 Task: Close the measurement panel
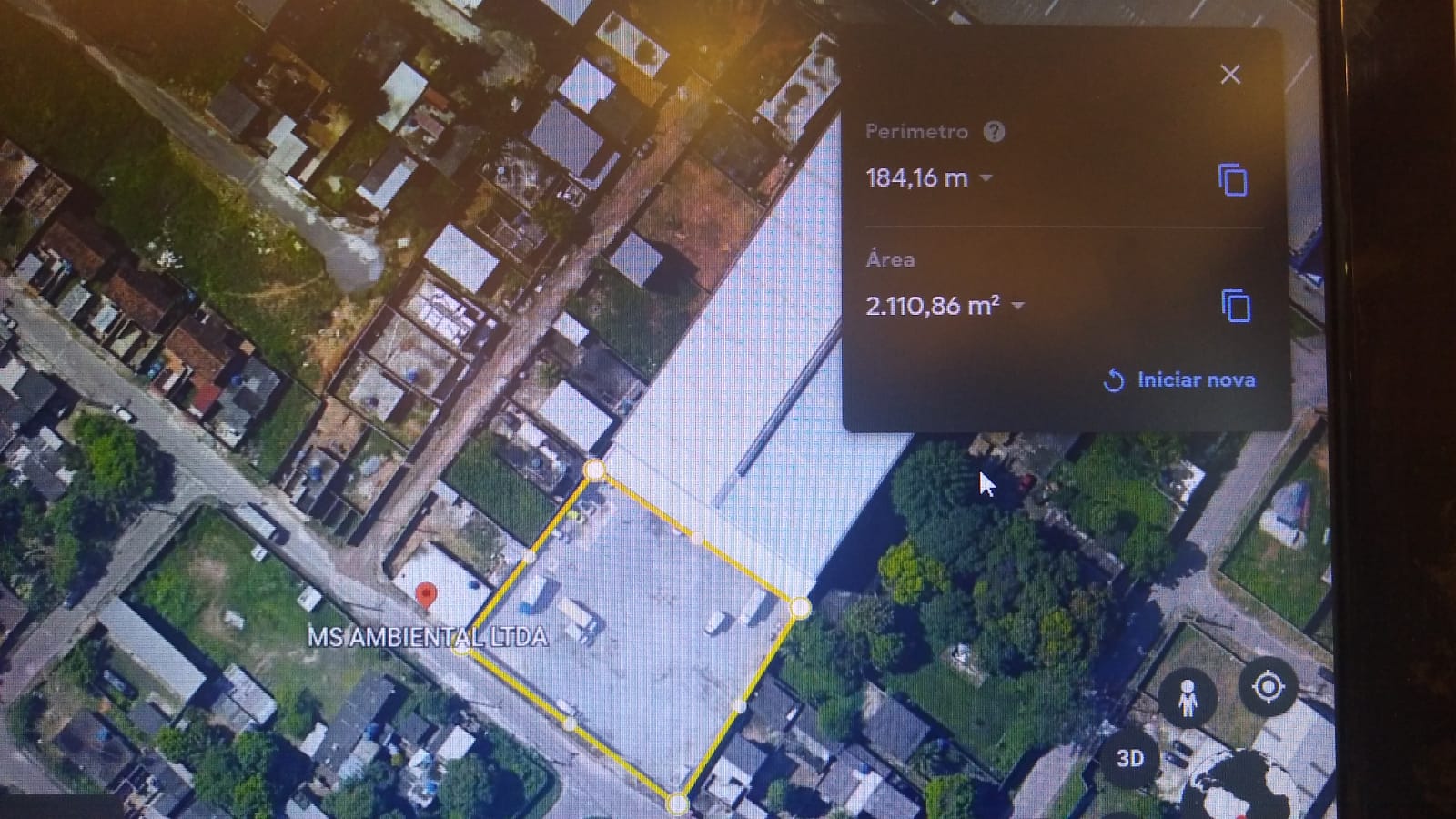[1230, 75]
